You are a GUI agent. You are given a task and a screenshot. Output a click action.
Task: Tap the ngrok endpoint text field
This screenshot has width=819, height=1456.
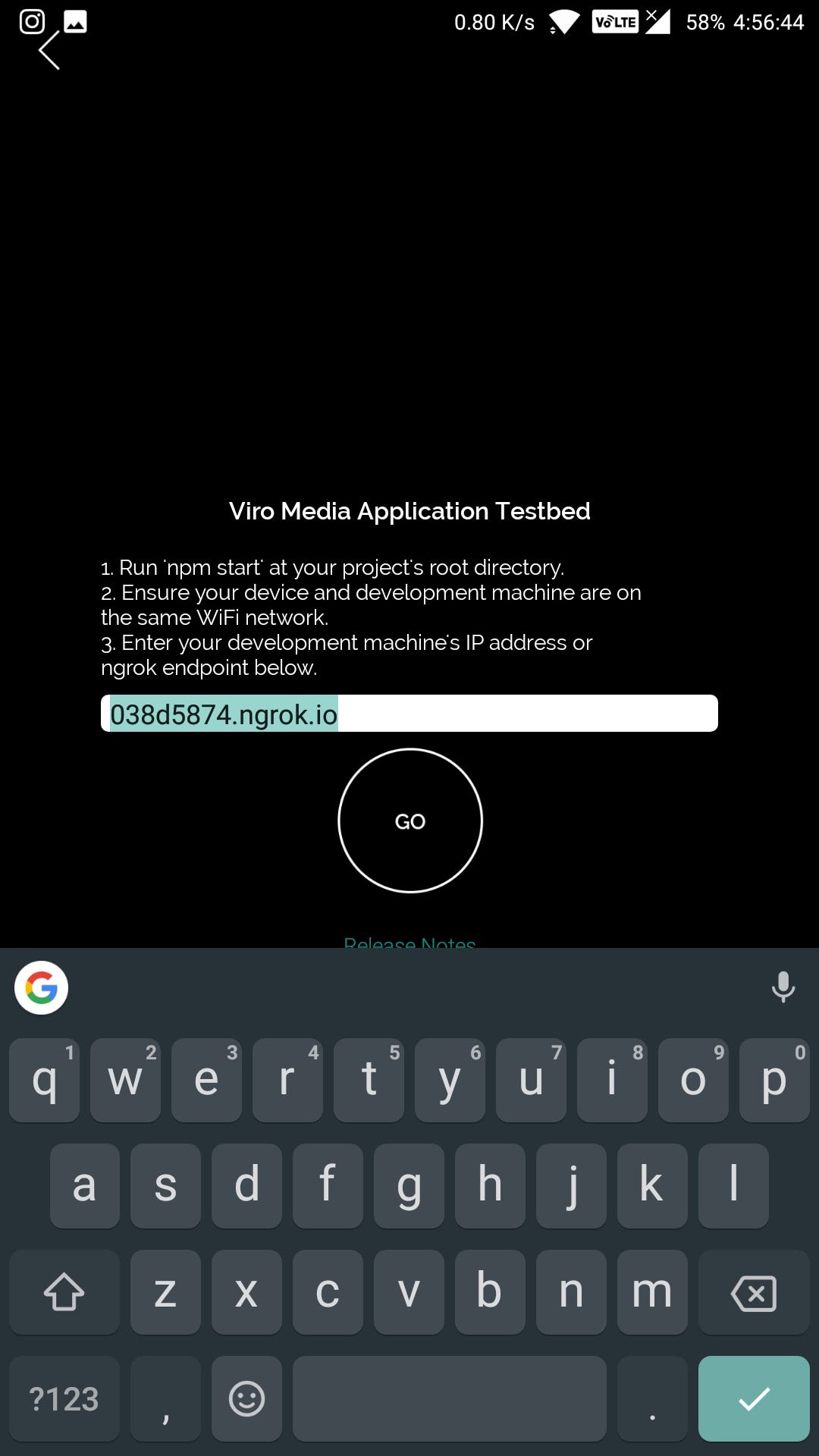pos(409,714)
